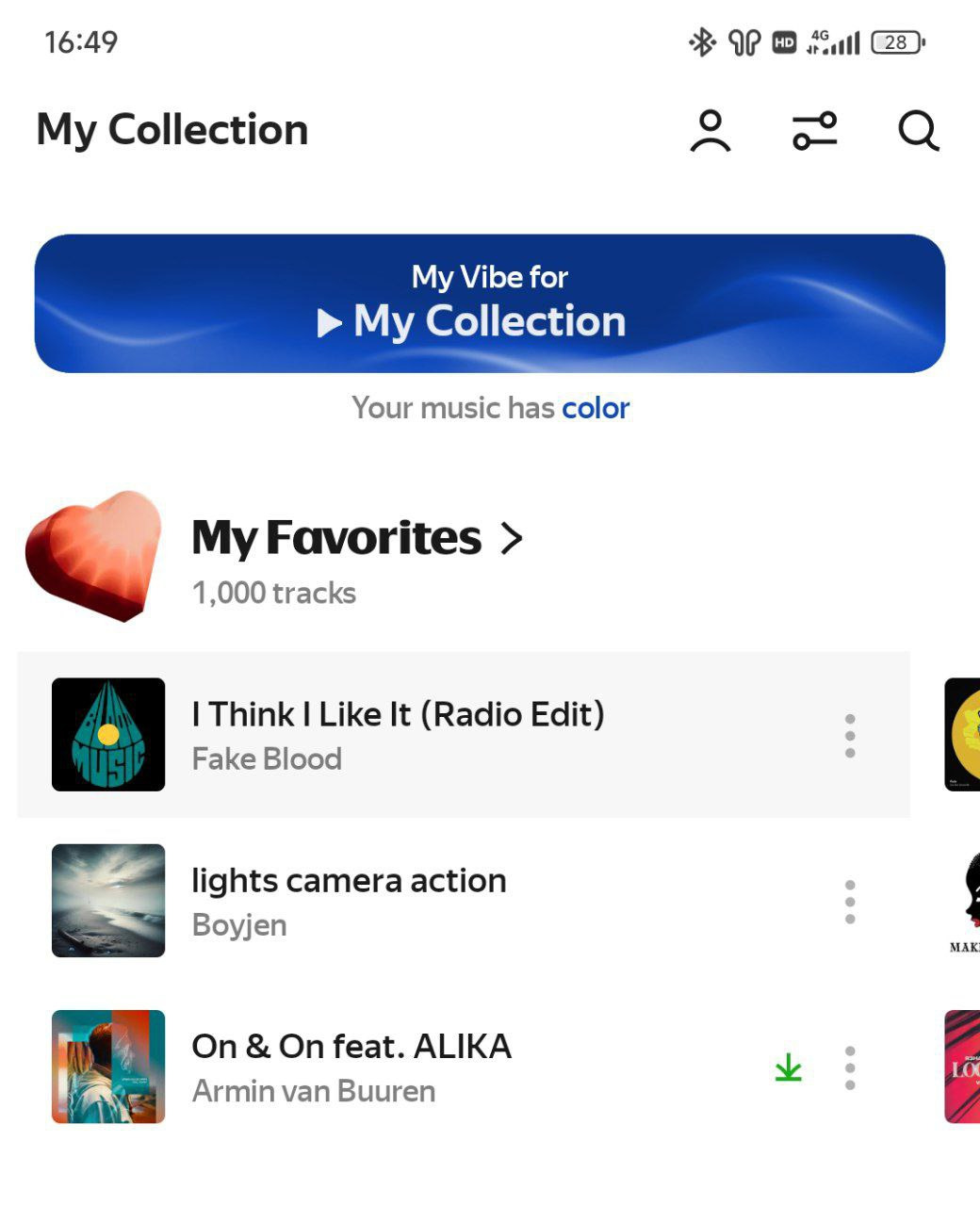The height and width of the screenshot is (1206, 980).
Task: Open the My Favorites playlist
Action: (356, 538)
